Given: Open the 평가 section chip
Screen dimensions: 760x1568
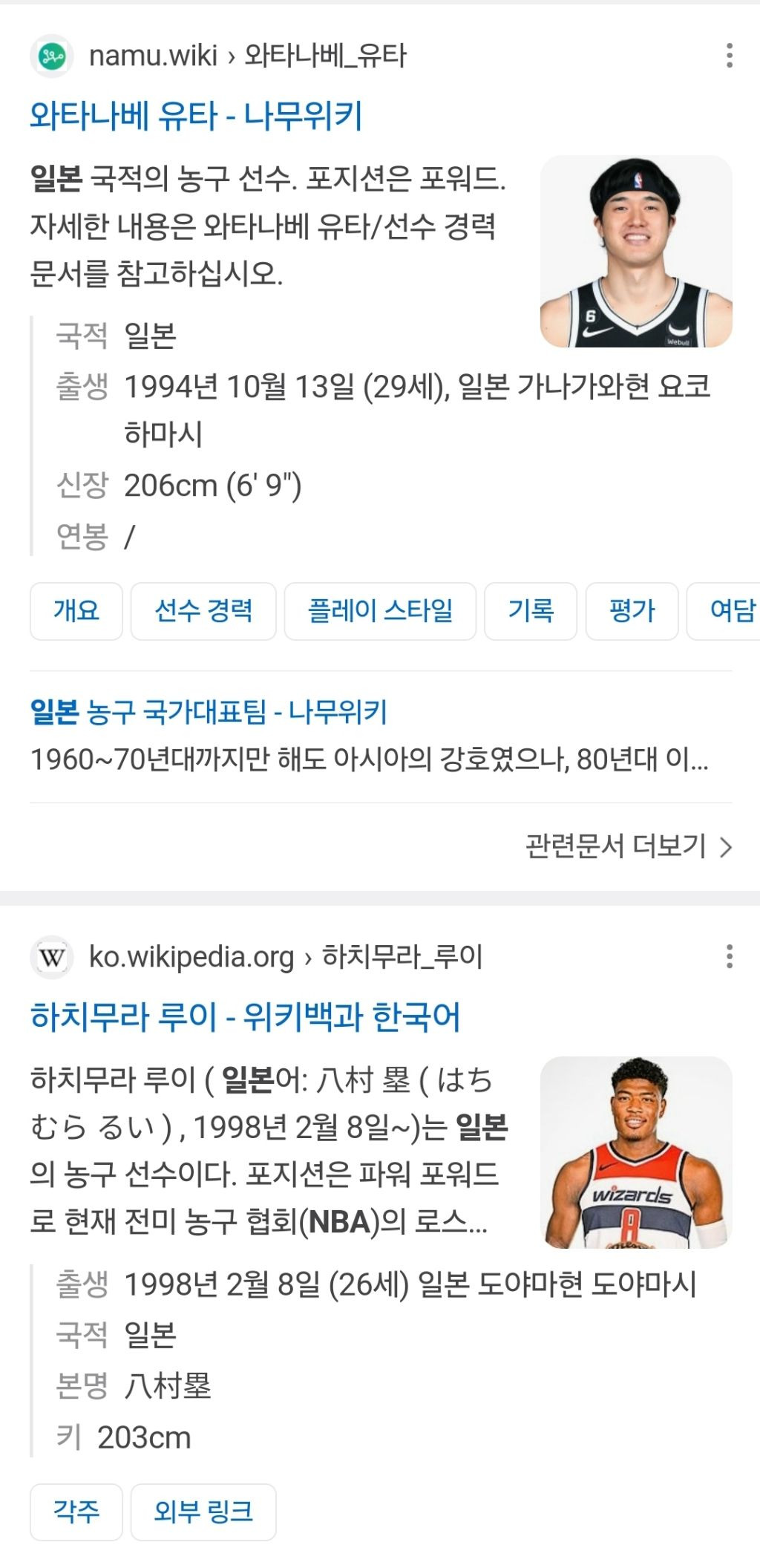Looking at the screenshot, I should pos(632,611).
